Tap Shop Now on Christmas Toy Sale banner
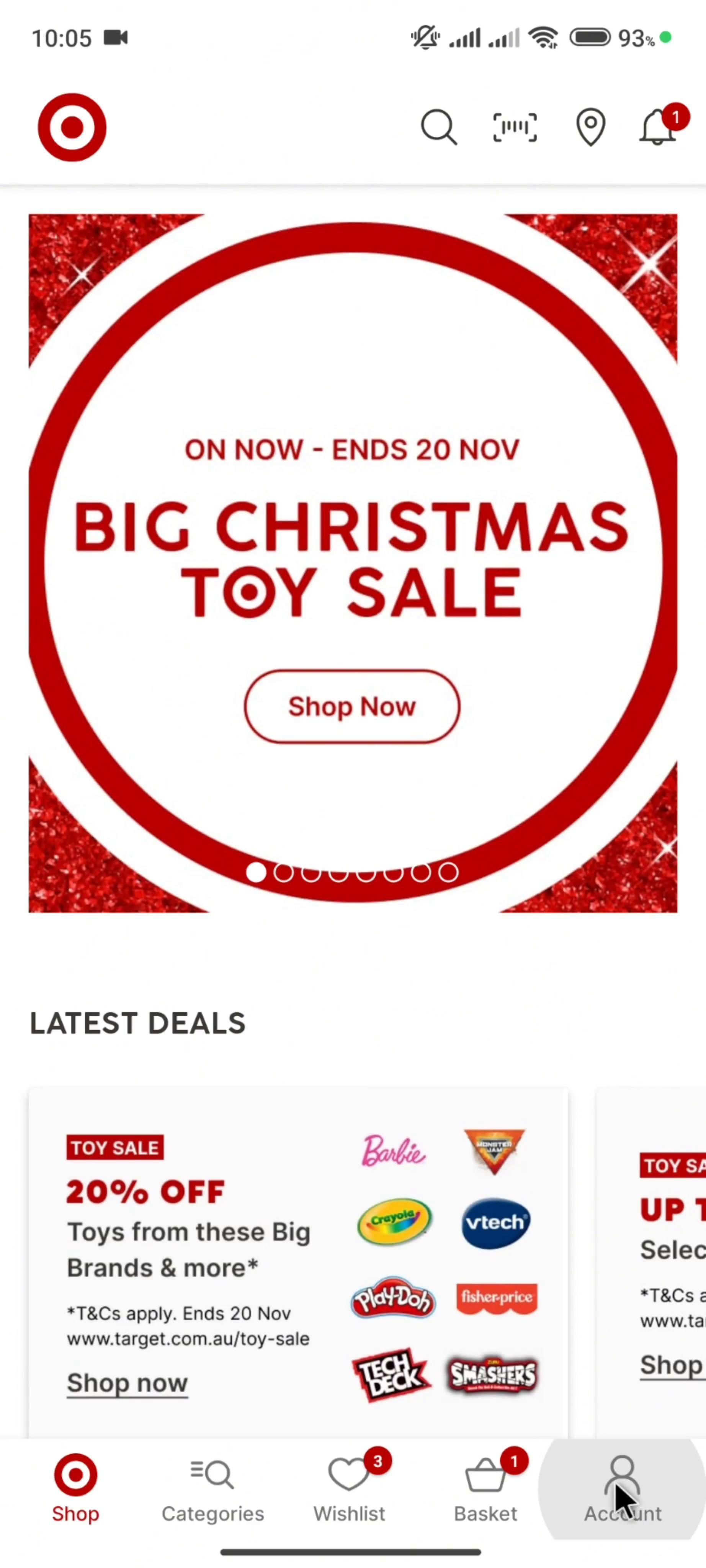Viewport: 706px width, 1568px height. pos(352,706)
